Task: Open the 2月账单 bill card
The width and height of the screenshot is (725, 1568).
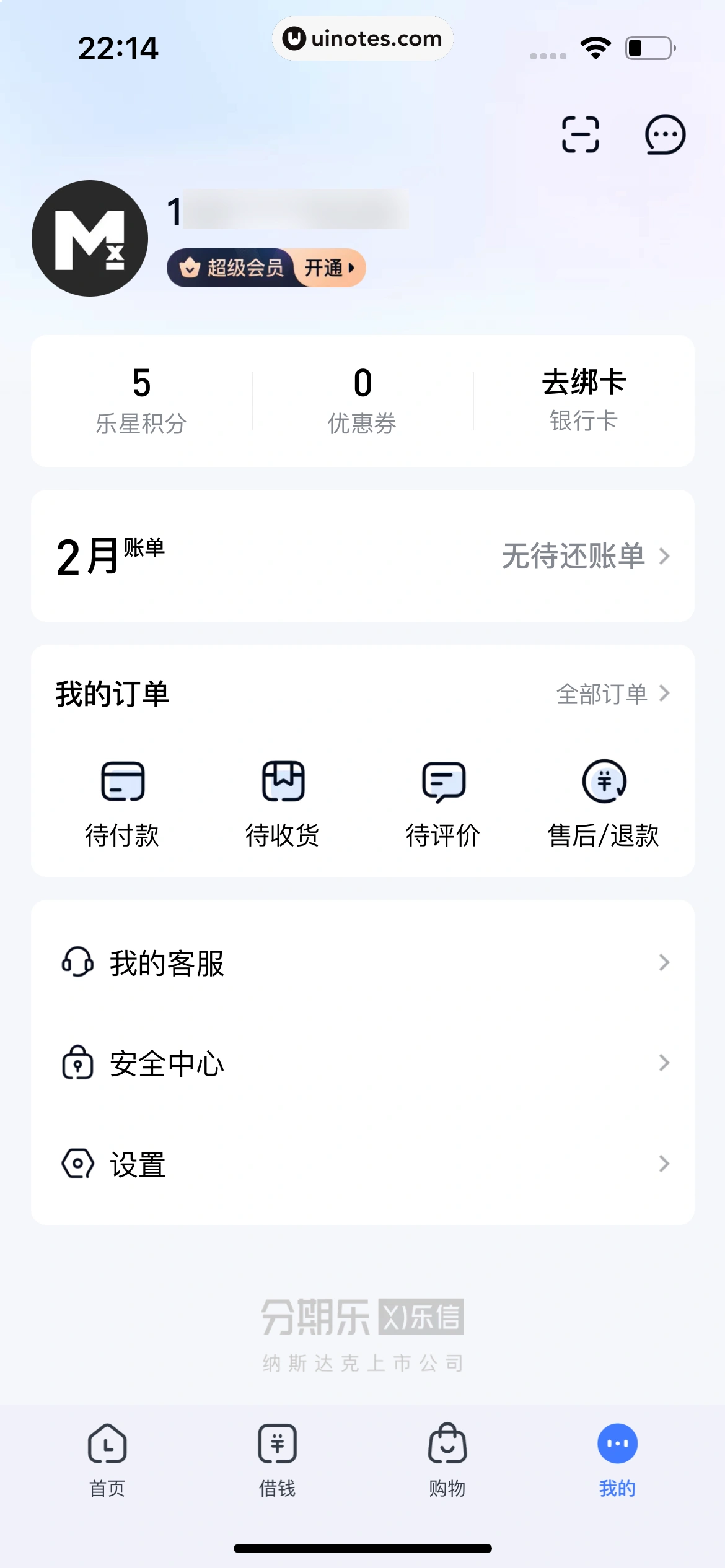Action: (x=362, y=556)
